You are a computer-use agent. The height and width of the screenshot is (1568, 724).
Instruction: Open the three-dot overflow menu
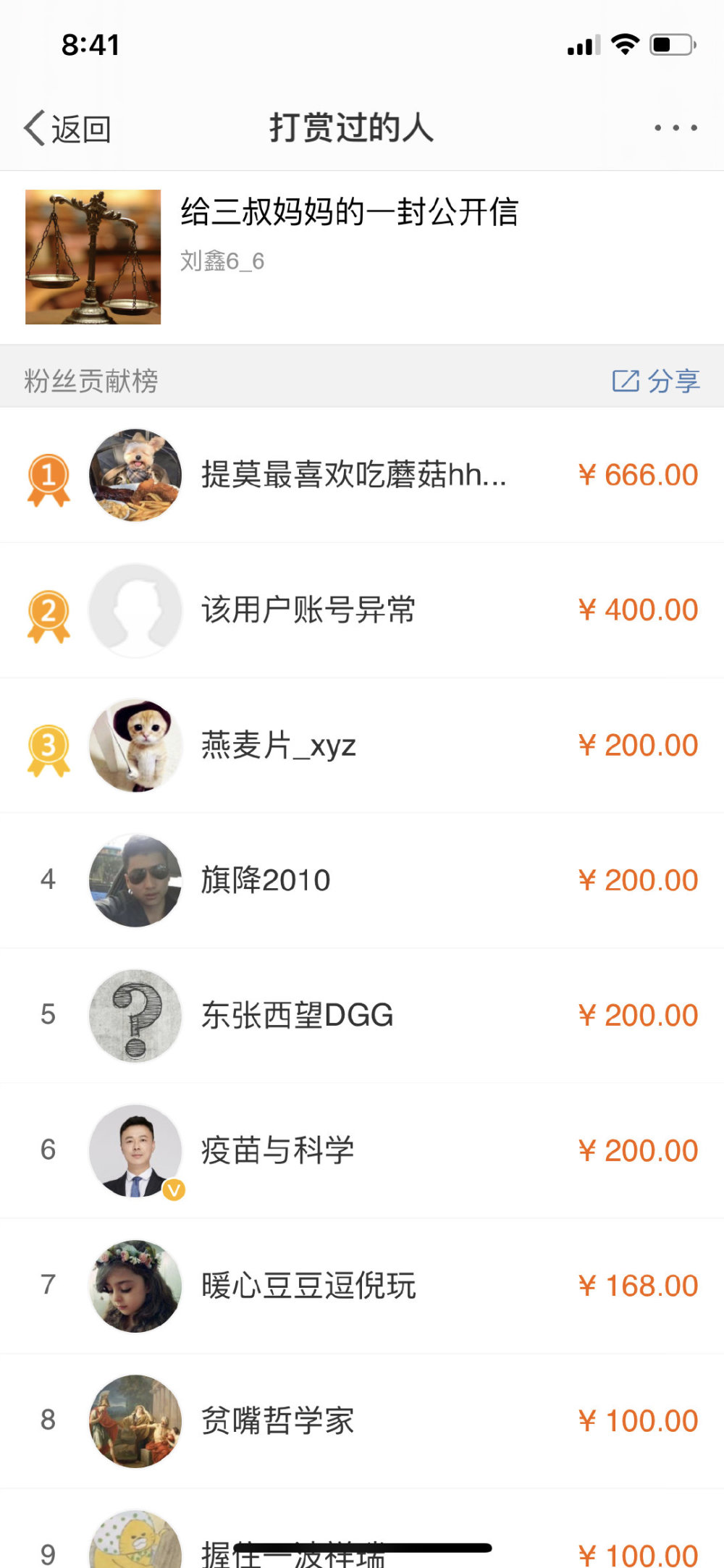click(x=675, y=128)
